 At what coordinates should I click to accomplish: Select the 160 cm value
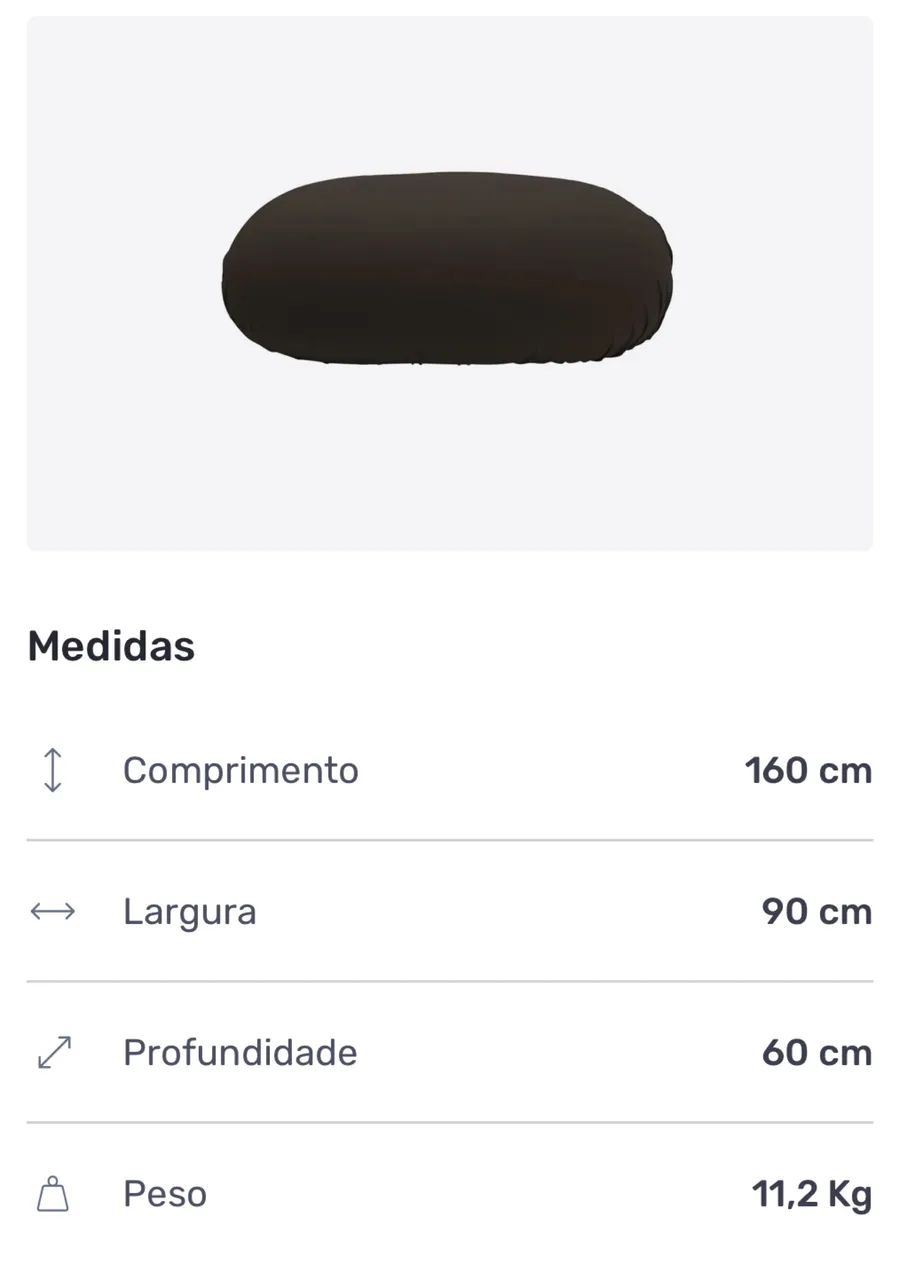809,770
